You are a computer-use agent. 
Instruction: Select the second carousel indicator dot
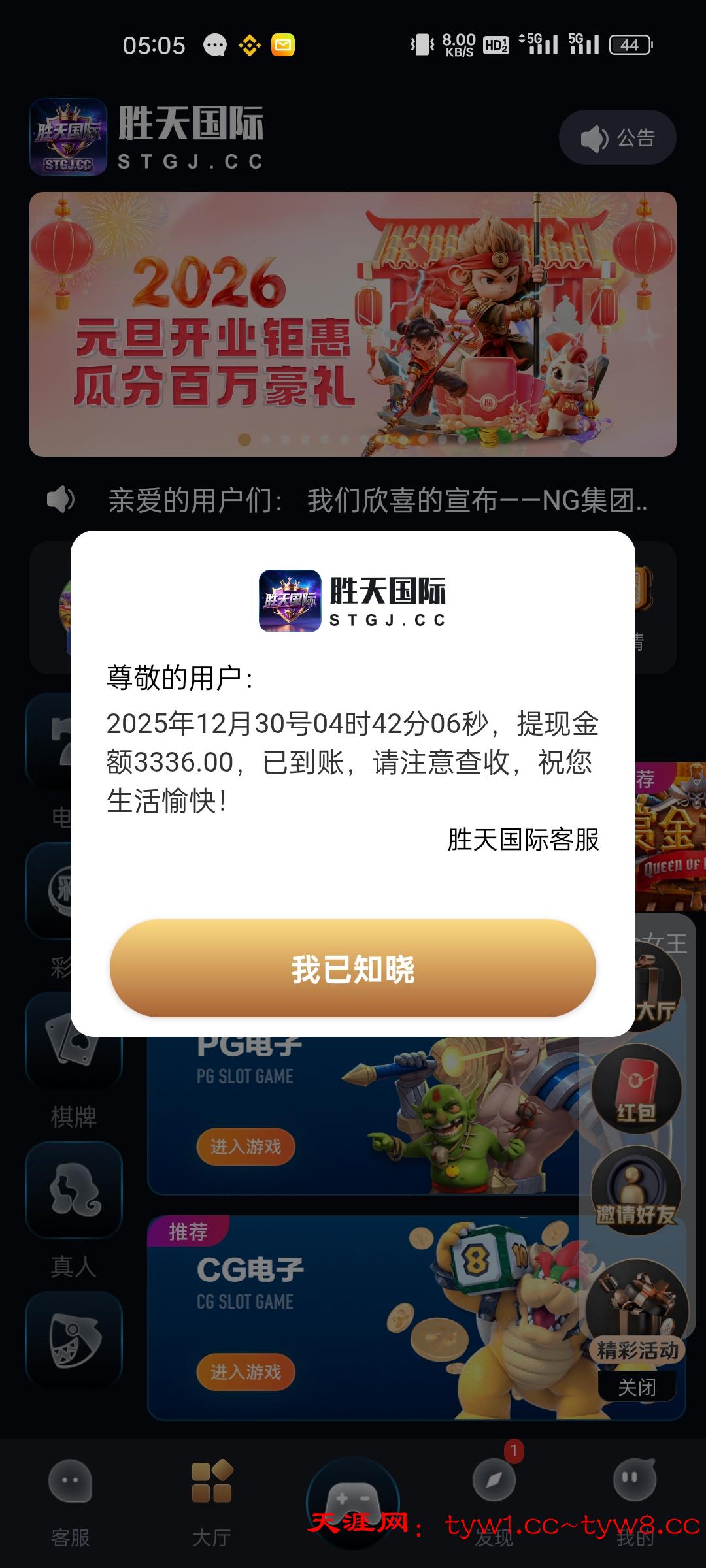click(267, 441)
